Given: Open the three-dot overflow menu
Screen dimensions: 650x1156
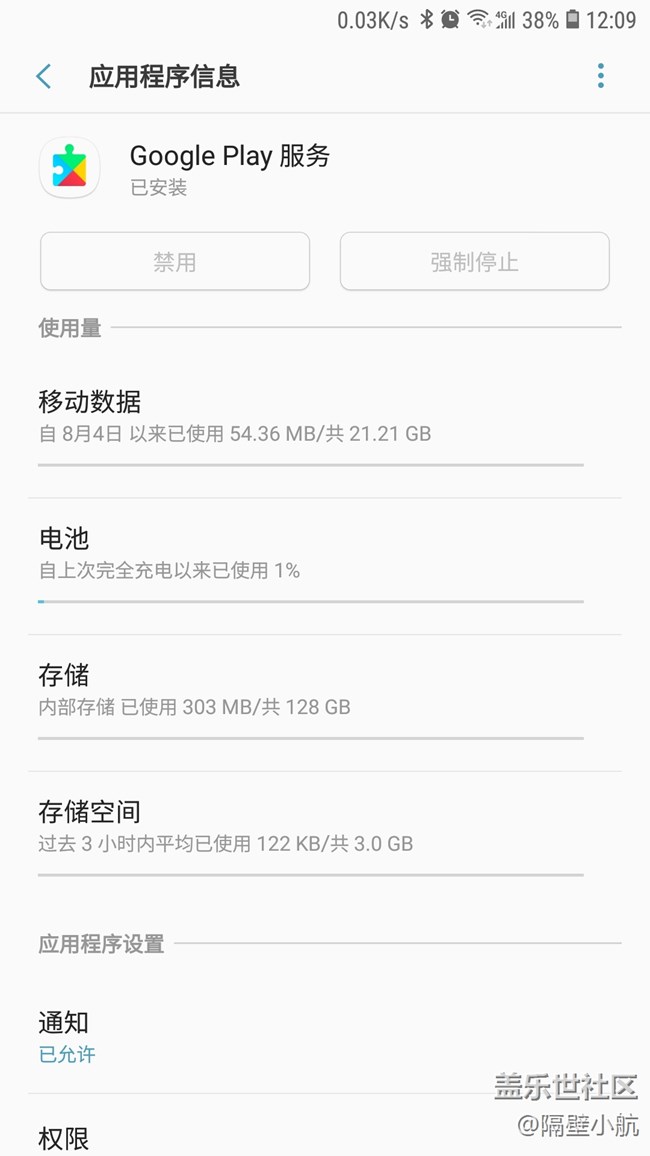Looking at the screenshot, I should (x=600, y=76).
